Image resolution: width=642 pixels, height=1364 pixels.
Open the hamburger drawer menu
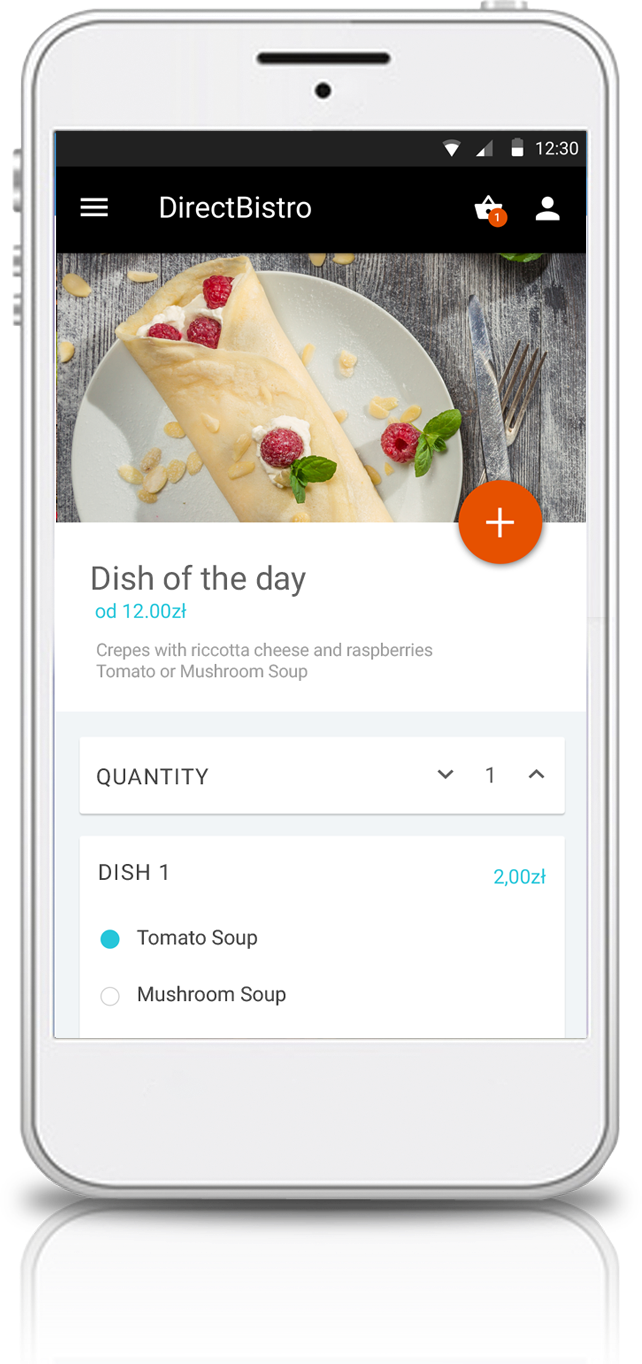tap(94, 208)
